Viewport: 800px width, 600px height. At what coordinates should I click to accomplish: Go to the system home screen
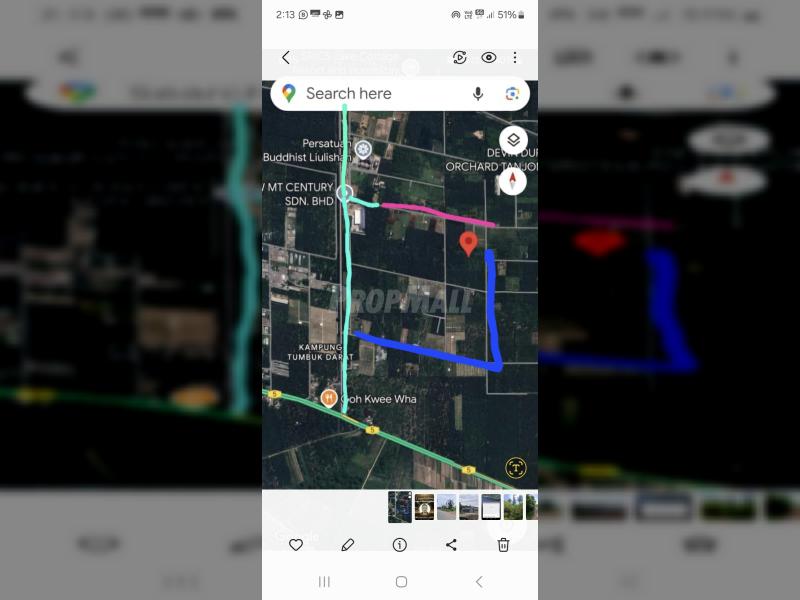pyautogui.click(x=401, y=582)
